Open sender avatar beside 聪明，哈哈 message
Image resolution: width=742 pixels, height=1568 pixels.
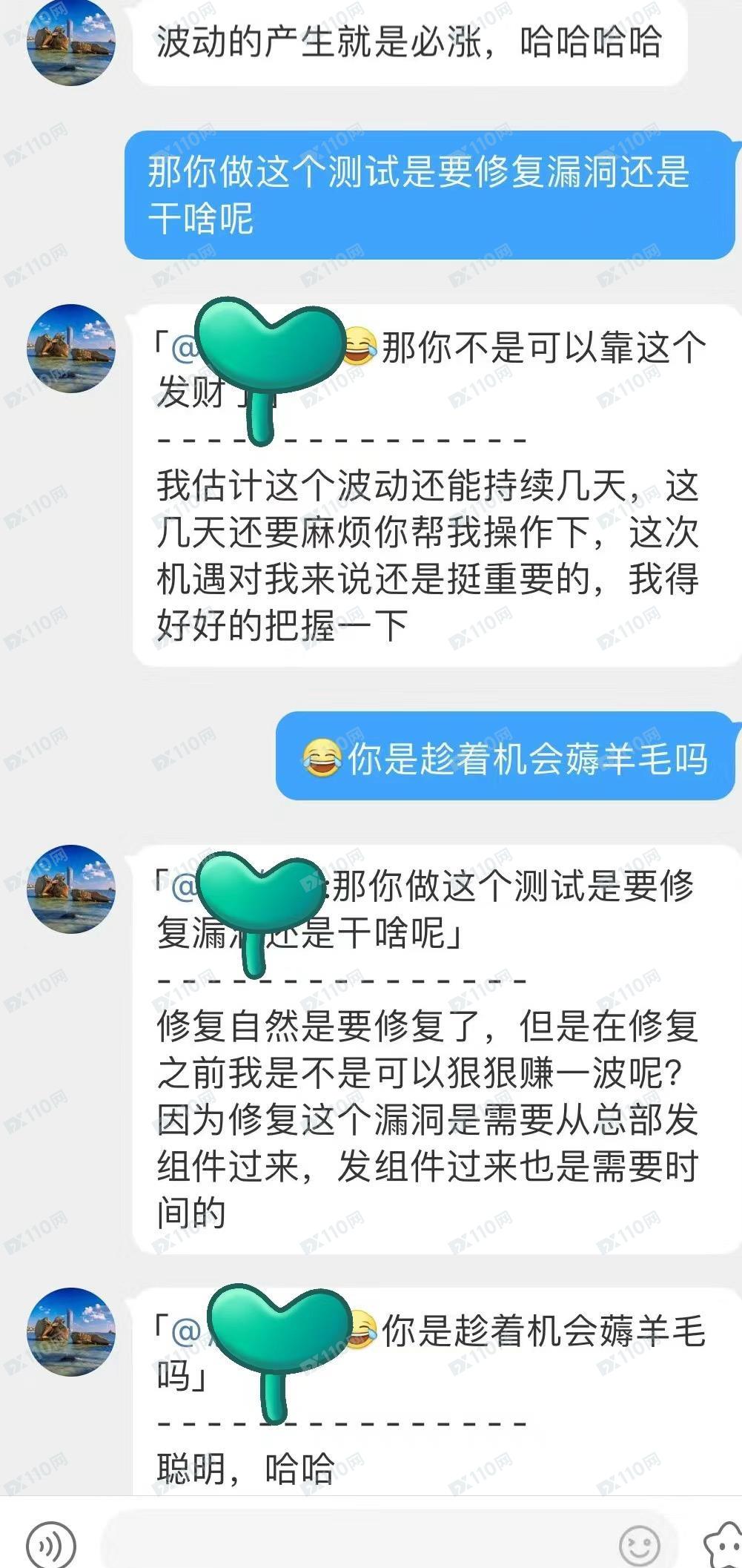71,1331
